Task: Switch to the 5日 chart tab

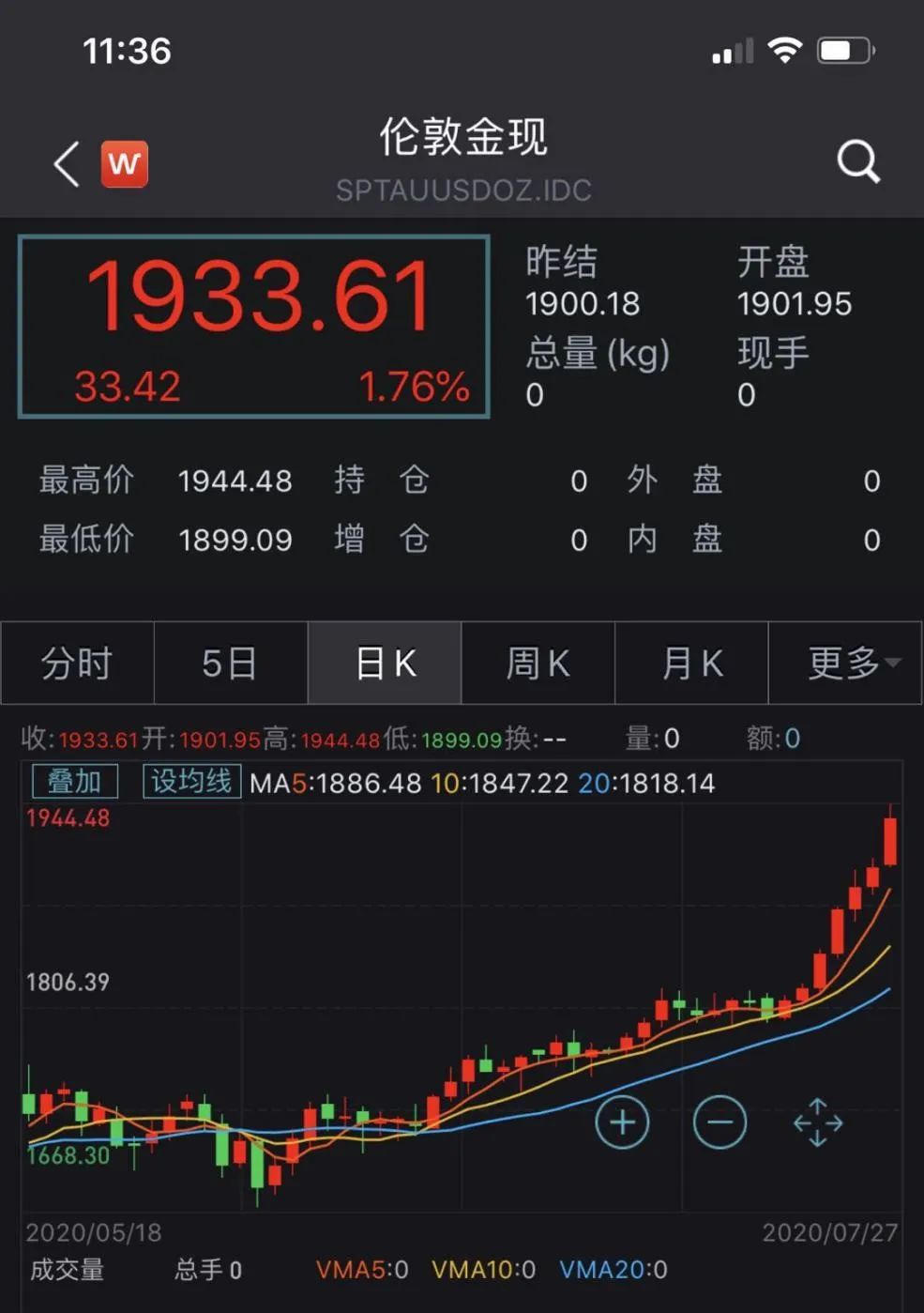Action: click(230, 664)
